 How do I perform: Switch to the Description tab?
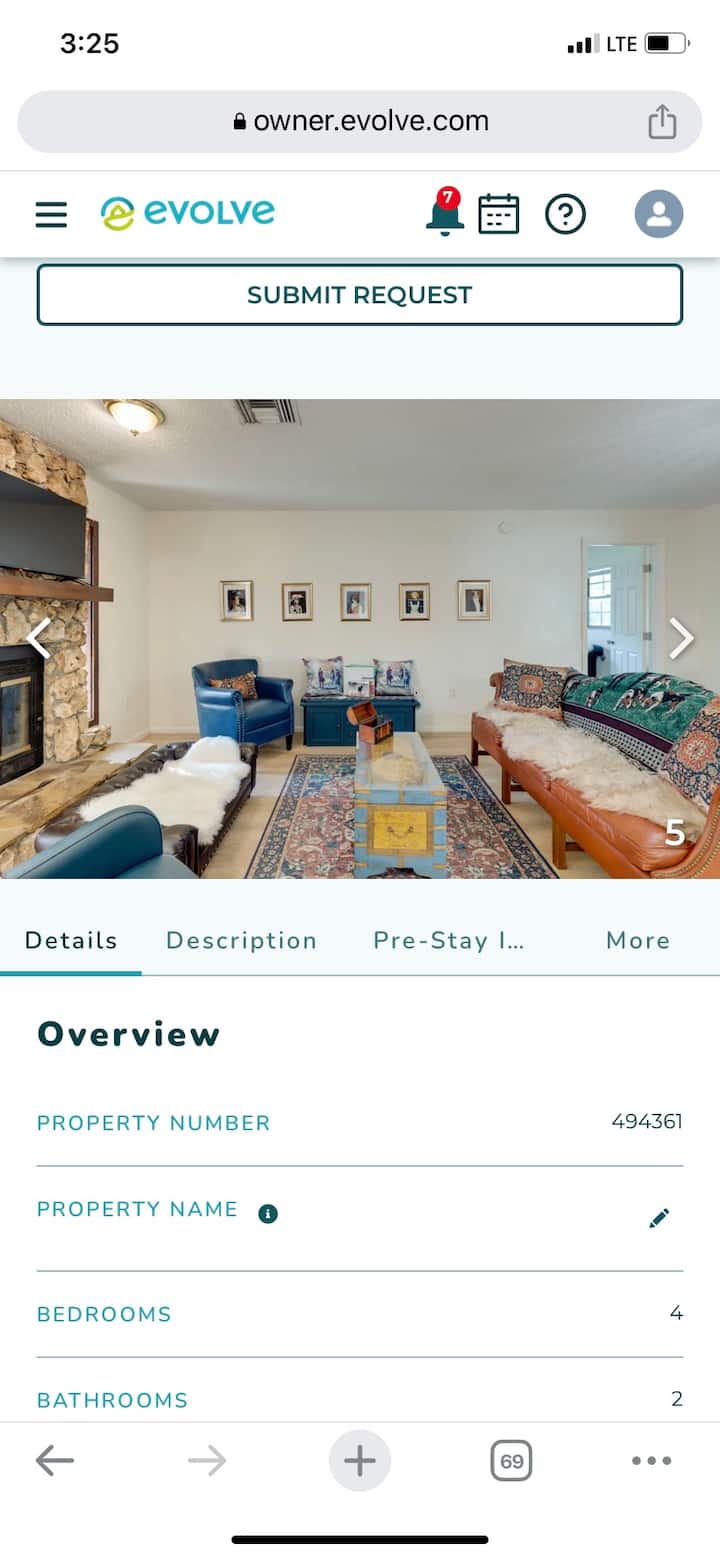click(x=241, y=940)
